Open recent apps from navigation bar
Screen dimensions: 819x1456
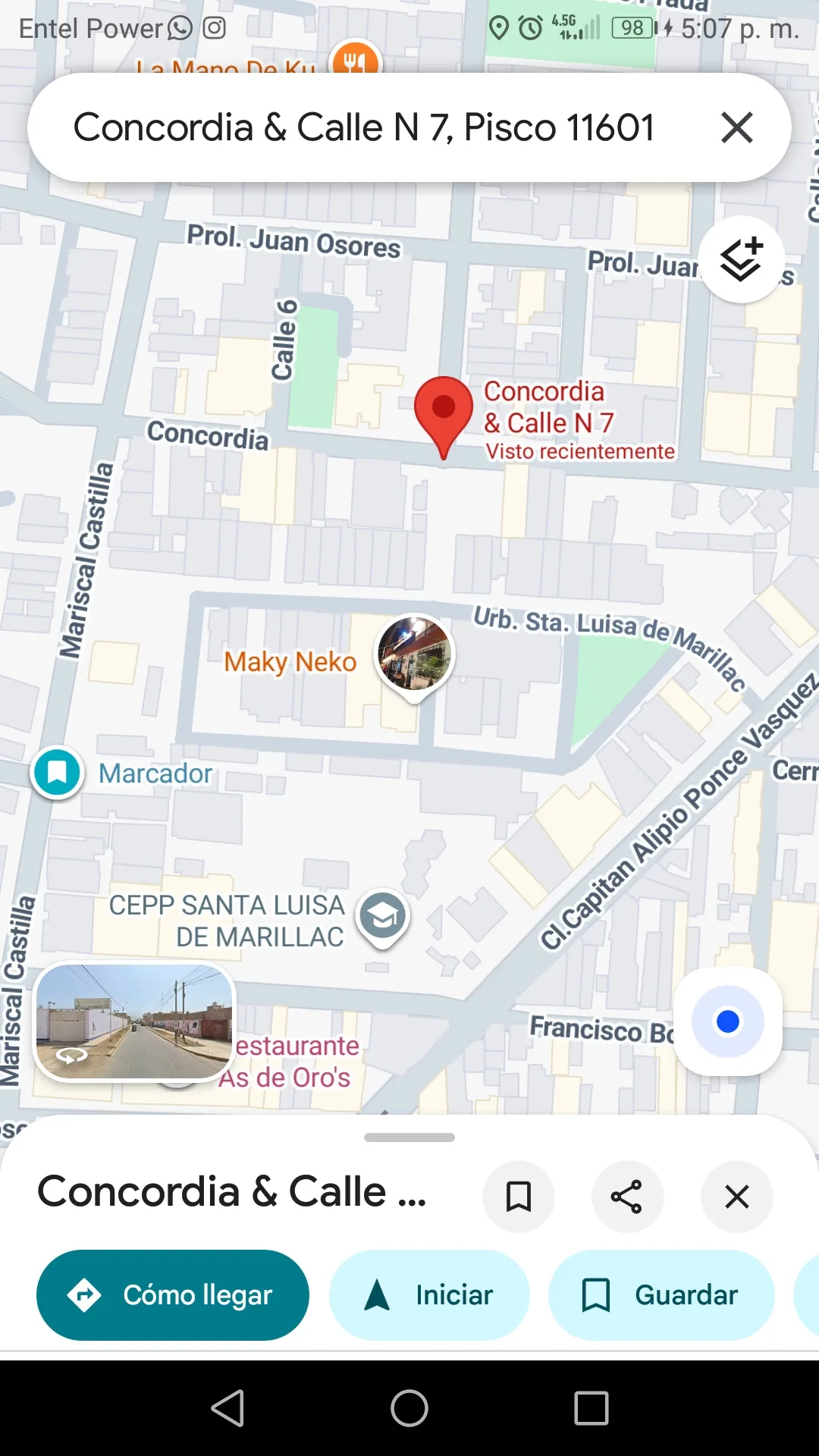pos(591,1408)
